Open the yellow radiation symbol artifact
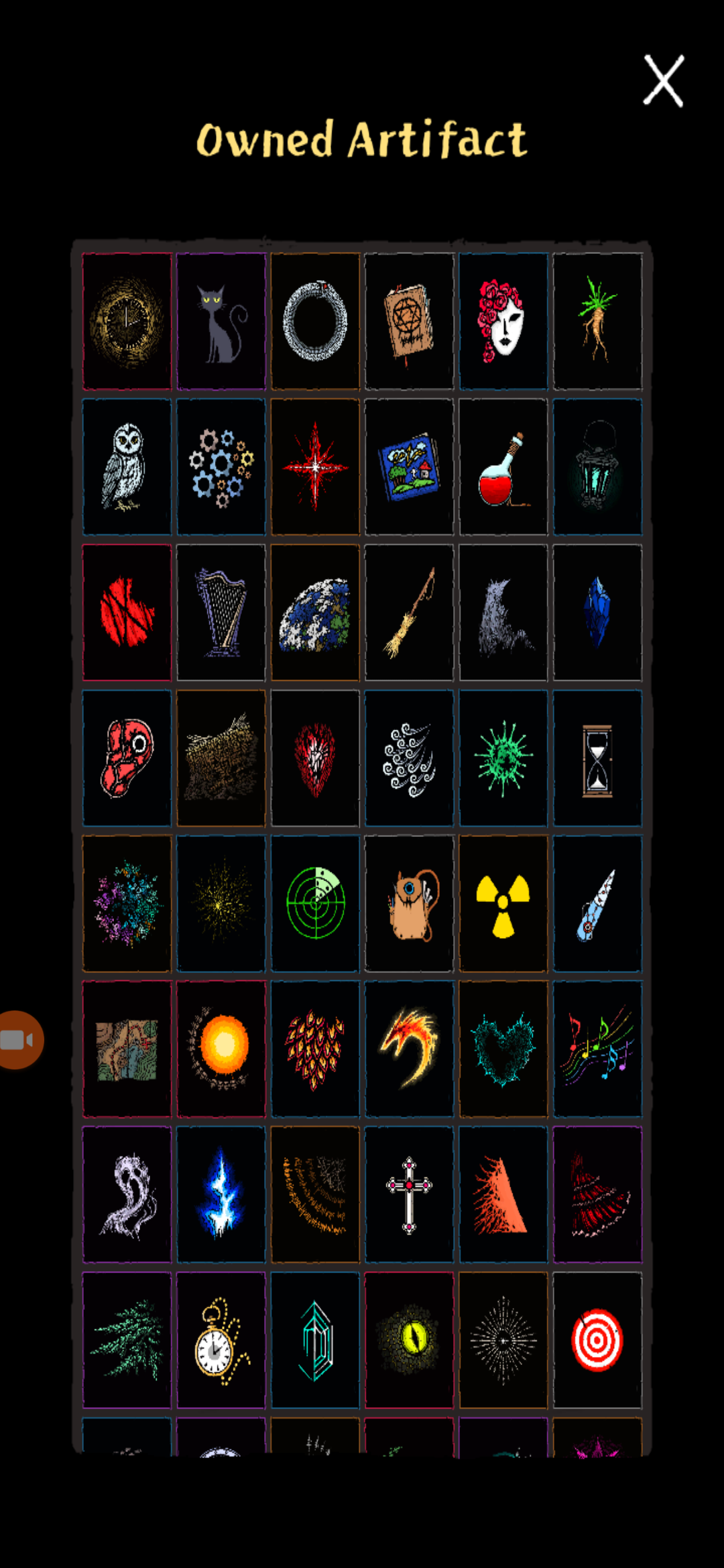The image size is (724, 1568). click(x=503, y=904)
